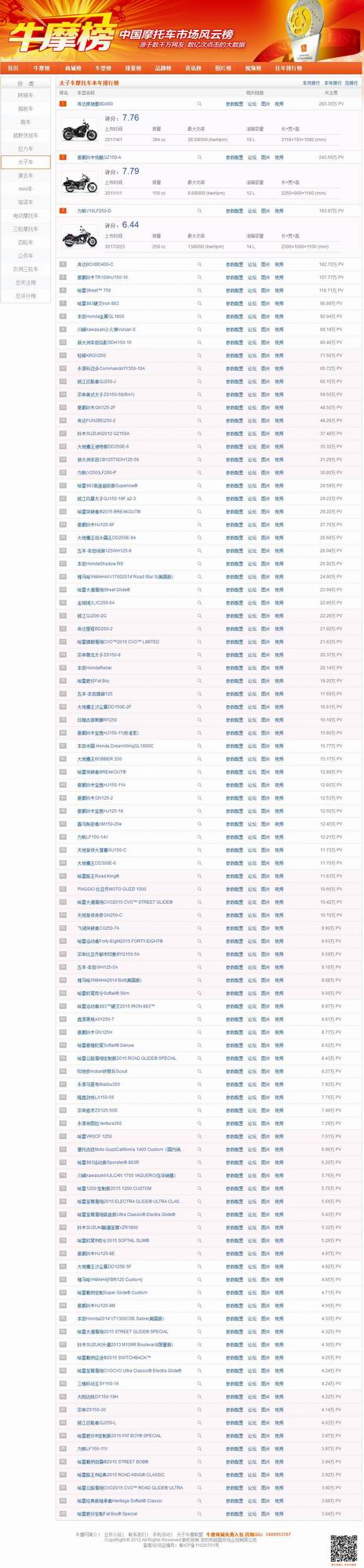The width and height of the screenshot is (364, 1568).
Task: Open 总关注榜 in the sidebar
Action: point(26,282)
